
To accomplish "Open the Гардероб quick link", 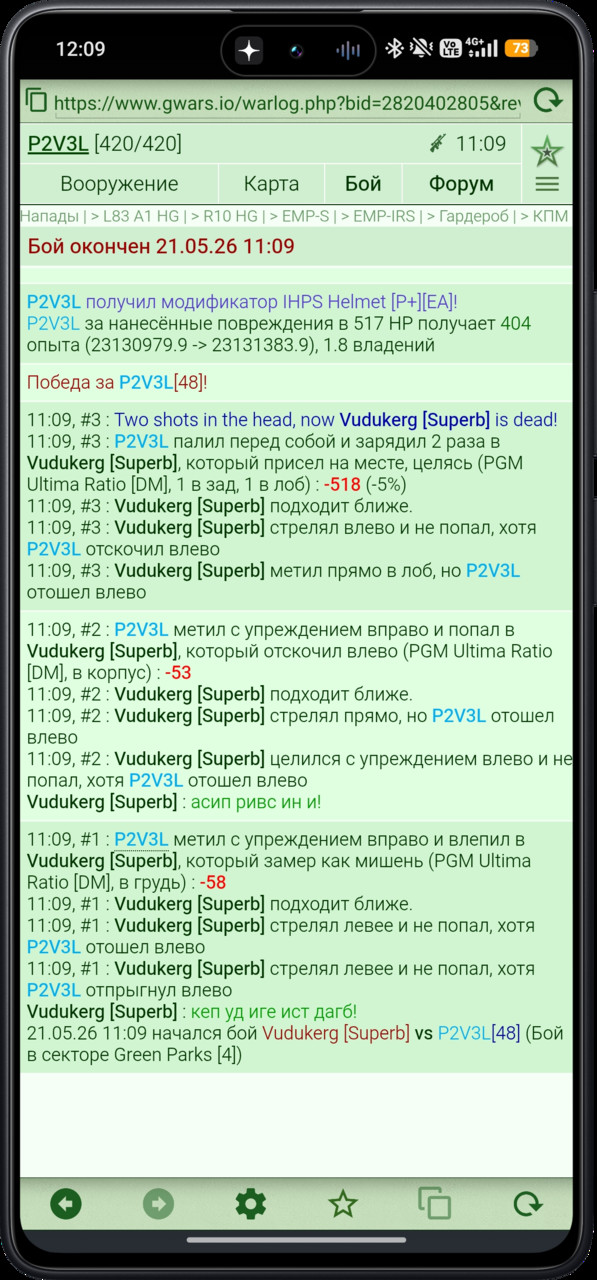I will [x=474, y=215].
